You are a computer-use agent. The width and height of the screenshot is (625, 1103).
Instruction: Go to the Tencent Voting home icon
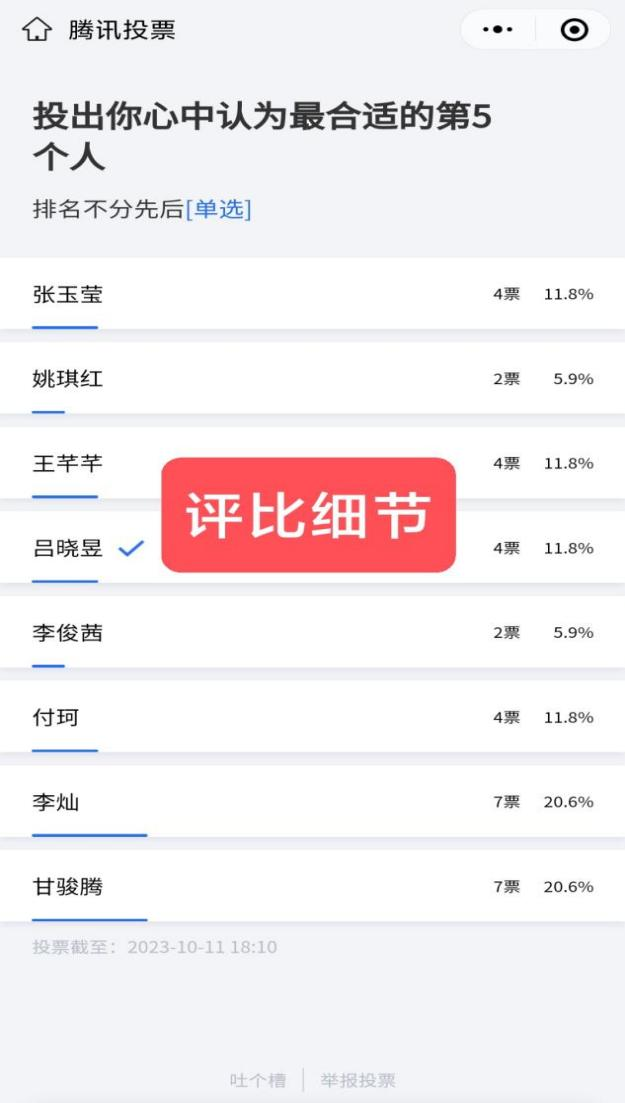click(36, 30)
